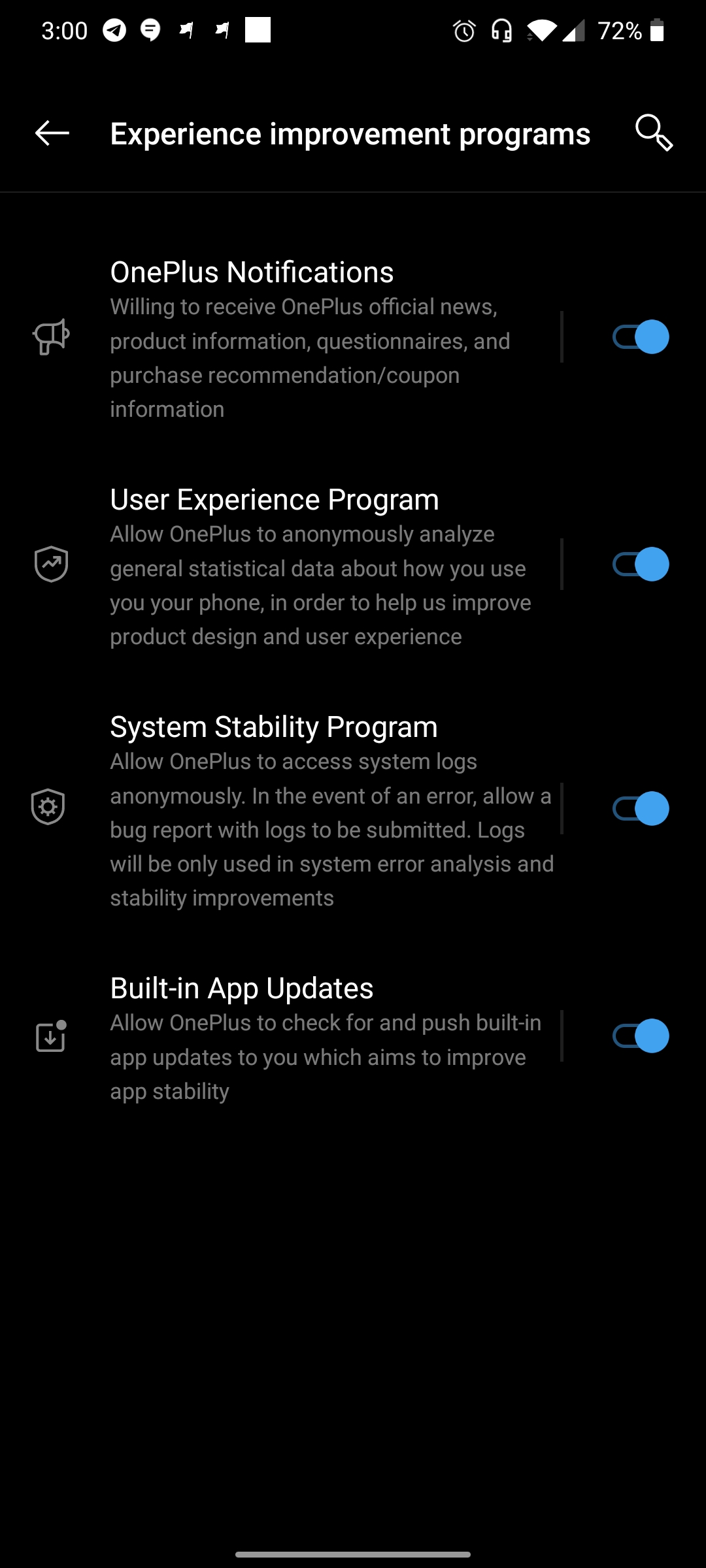Switch off System Stability Program
The height and width of the screenshot is (1568, 706).
point(641,809)
